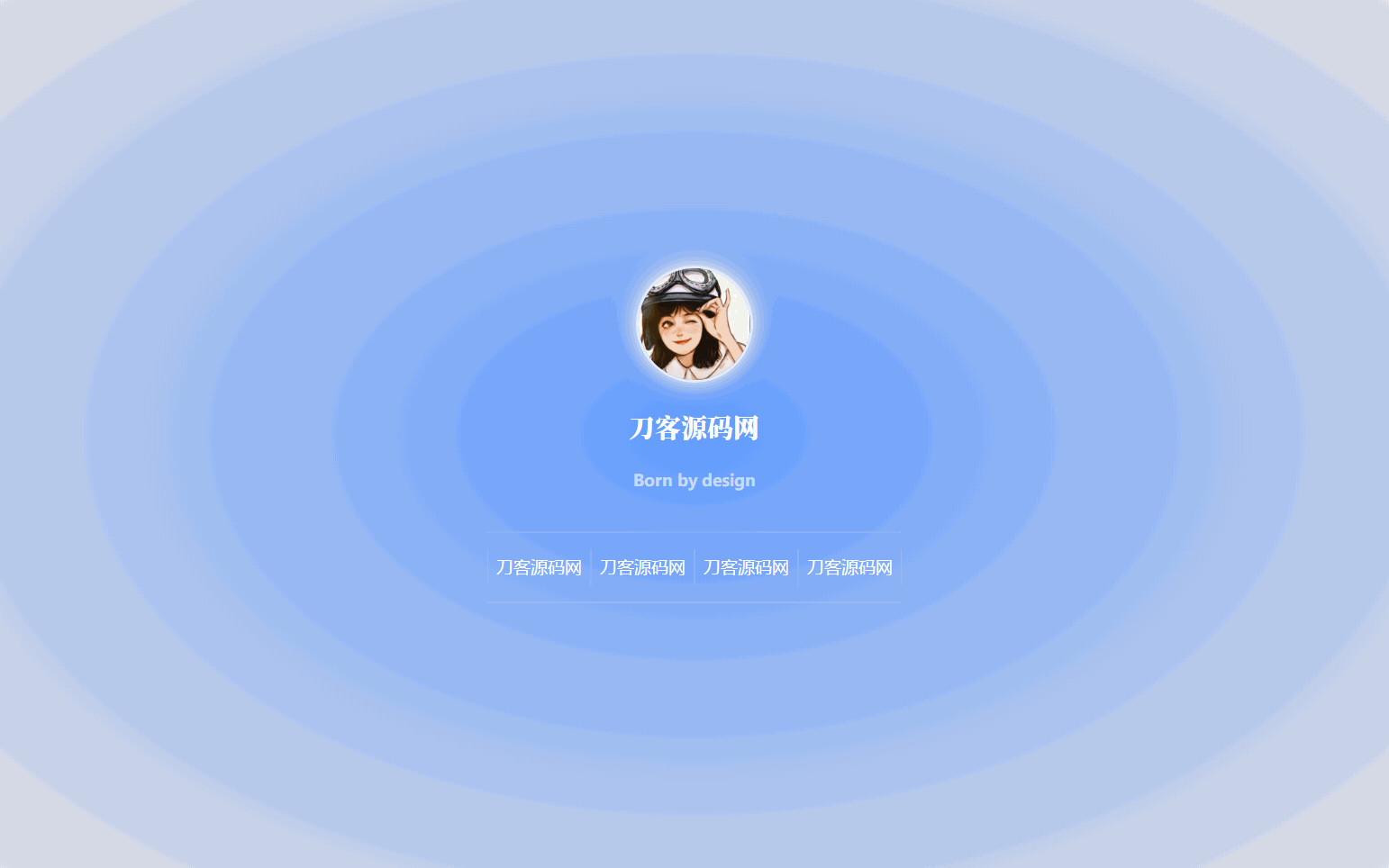Image resolution: width=1389 pixels, height=868 pixels.
Task: Open the first 刀客源码网 link in the row
Action: tap(539, 567)
